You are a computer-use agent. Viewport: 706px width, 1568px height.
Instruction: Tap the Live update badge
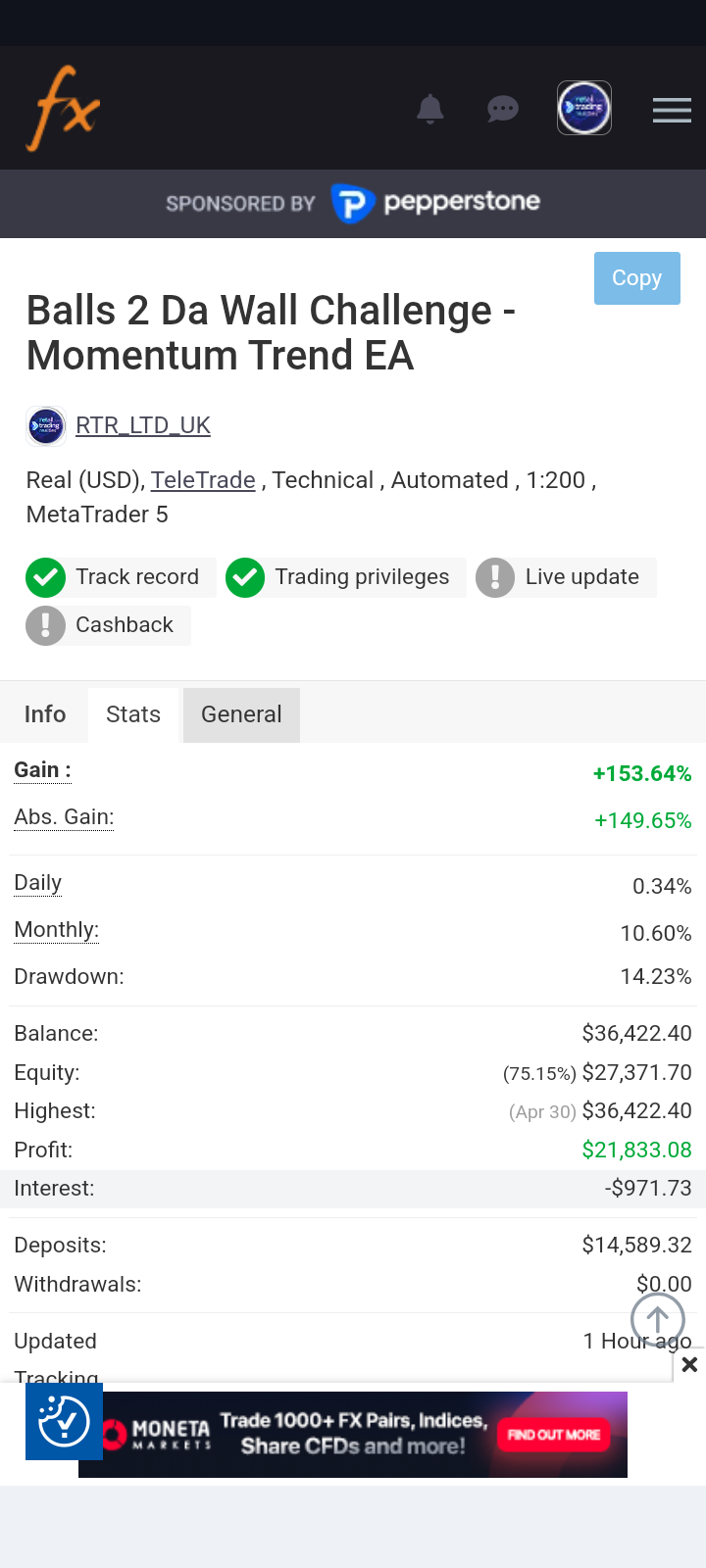pos(566,577)
